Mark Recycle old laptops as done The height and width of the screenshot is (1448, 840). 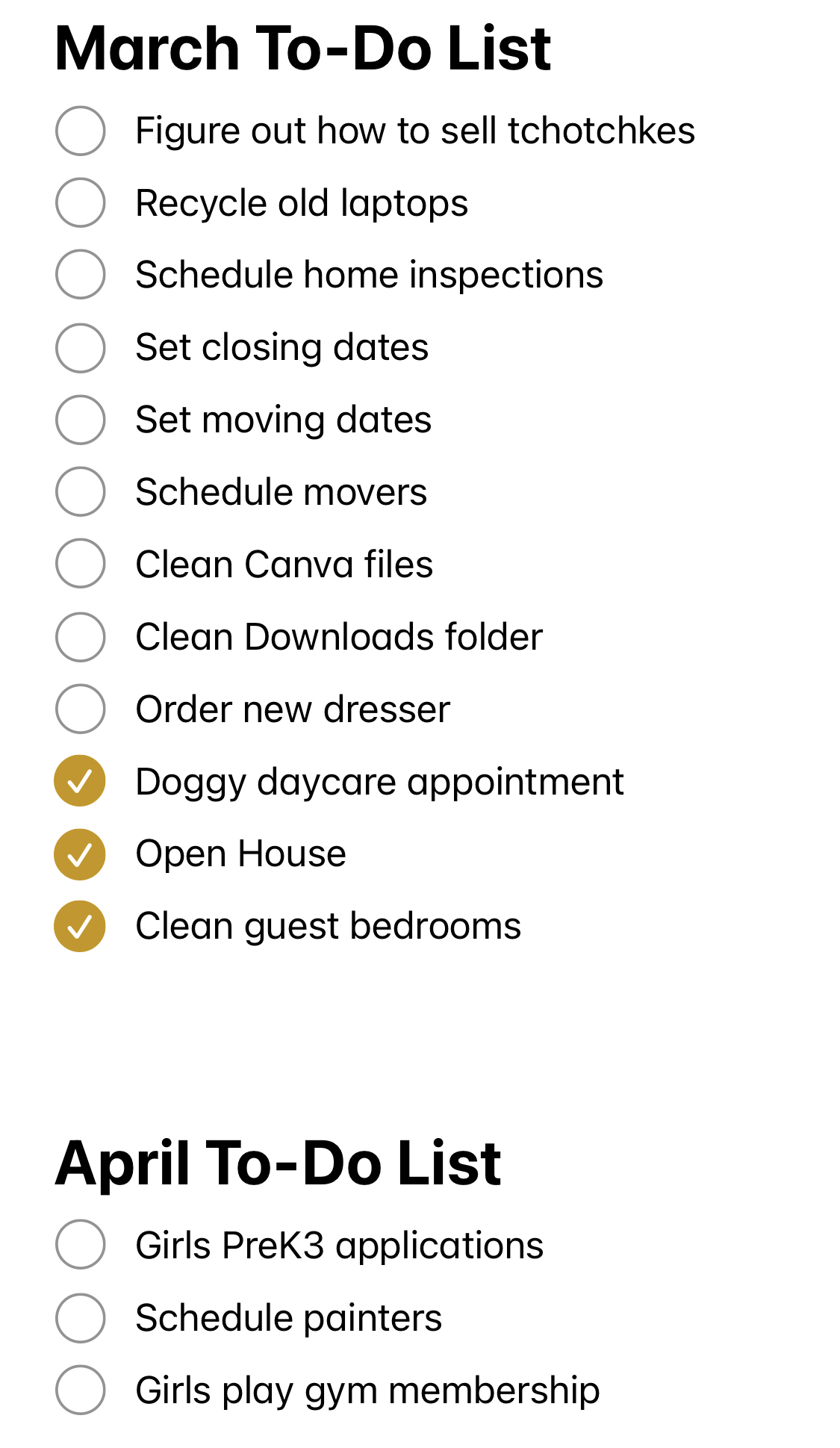(x=80, y=202)
